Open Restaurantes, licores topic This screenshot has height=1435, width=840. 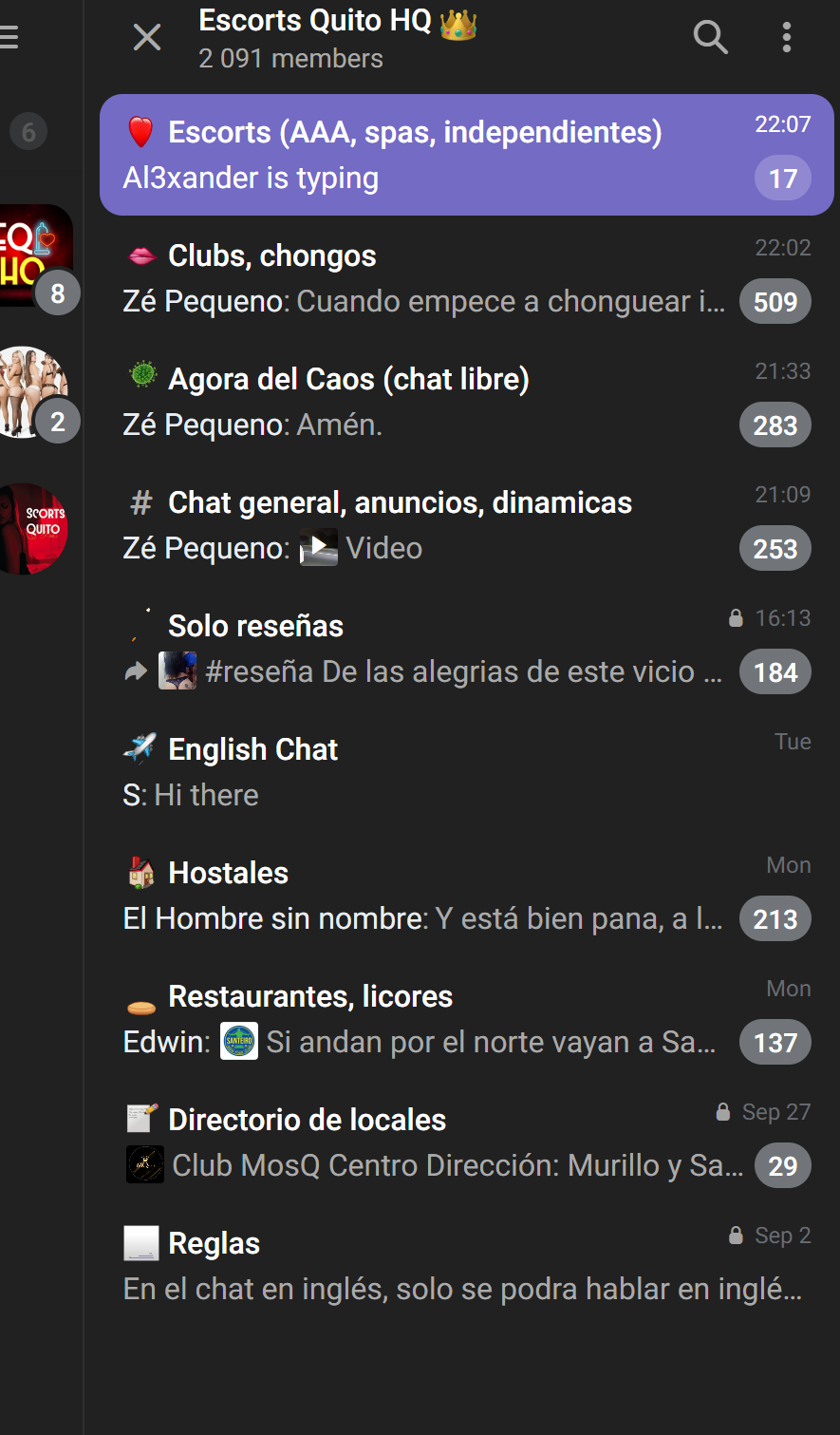(x=467, y=1019)
